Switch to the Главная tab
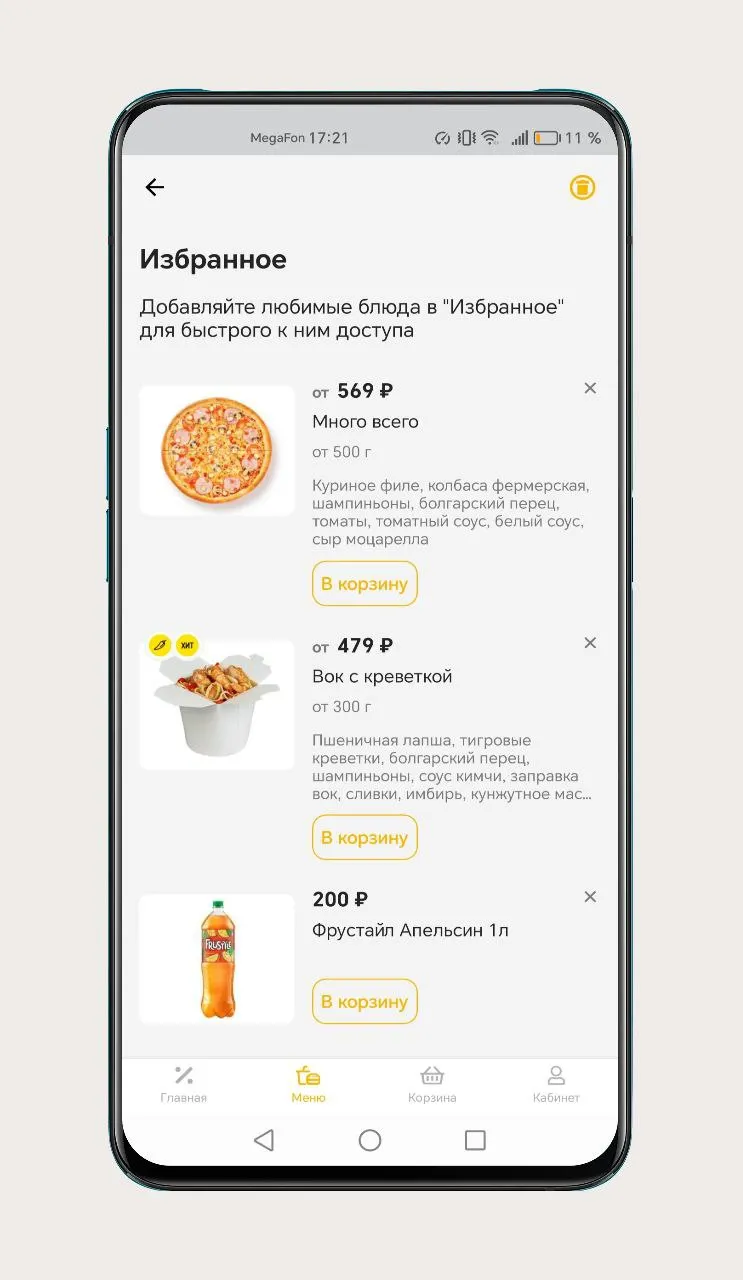743x1280 pixels. [184, 1085]
